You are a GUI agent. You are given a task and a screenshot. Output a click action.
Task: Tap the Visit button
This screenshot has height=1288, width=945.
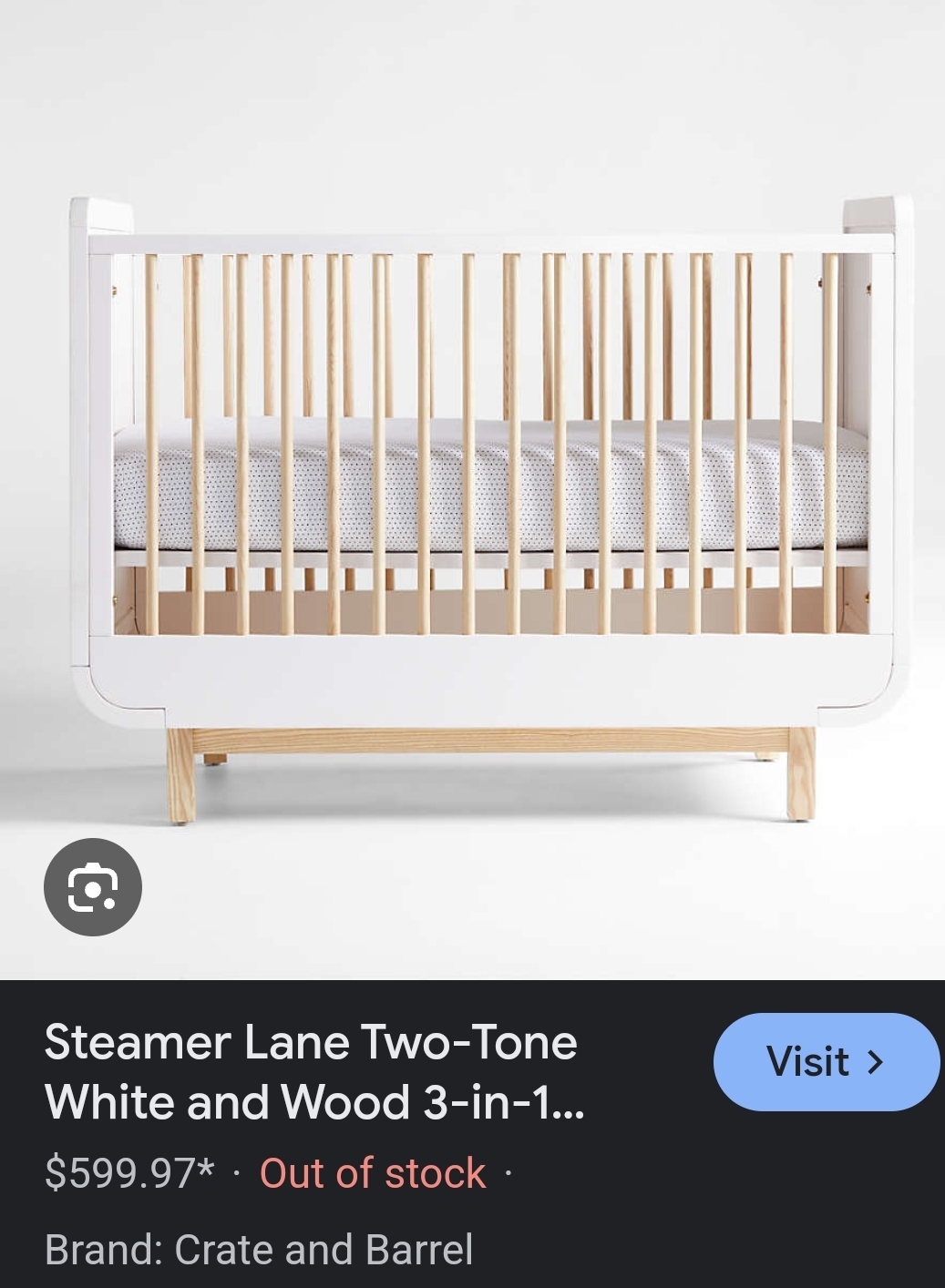(x=826, y=1062)
